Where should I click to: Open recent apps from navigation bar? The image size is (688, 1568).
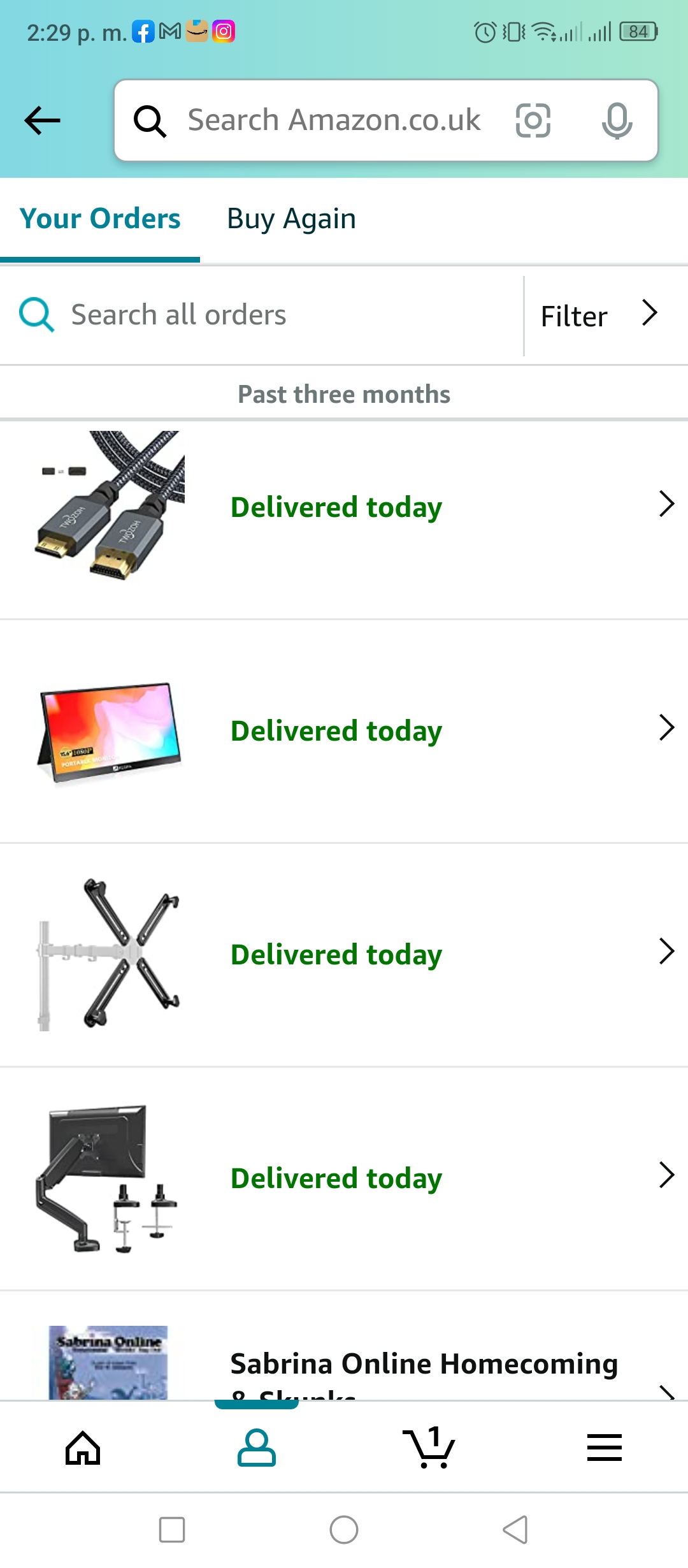[172, 1530]
